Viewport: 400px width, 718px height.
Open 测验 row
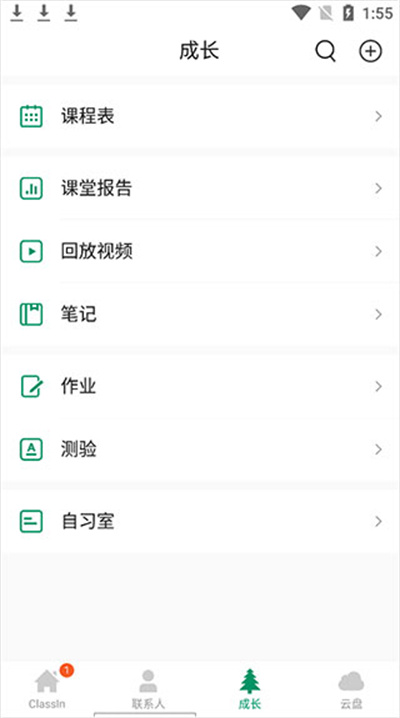click(200, 450)
